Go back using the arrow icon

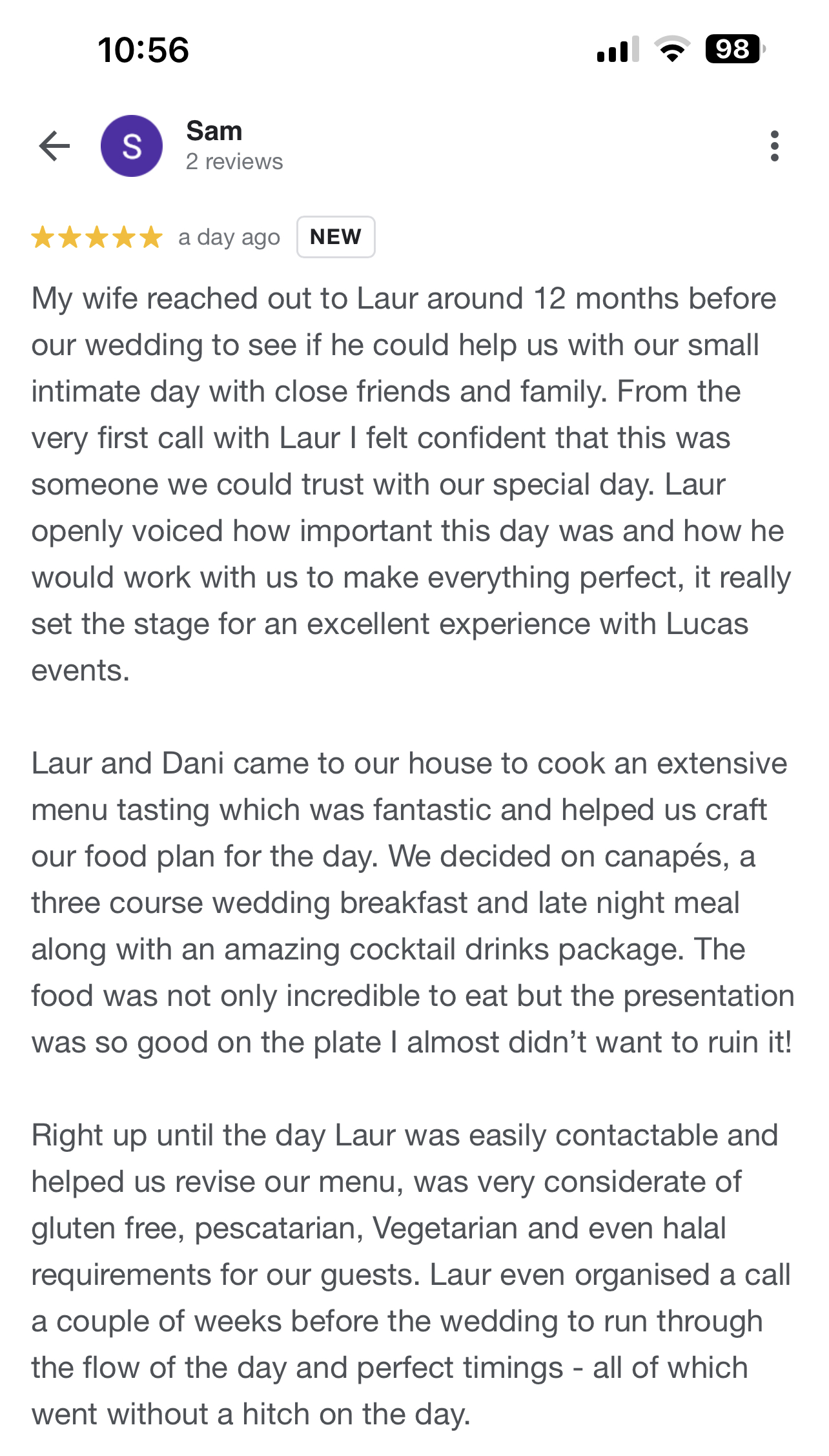[x=54, y=146]
